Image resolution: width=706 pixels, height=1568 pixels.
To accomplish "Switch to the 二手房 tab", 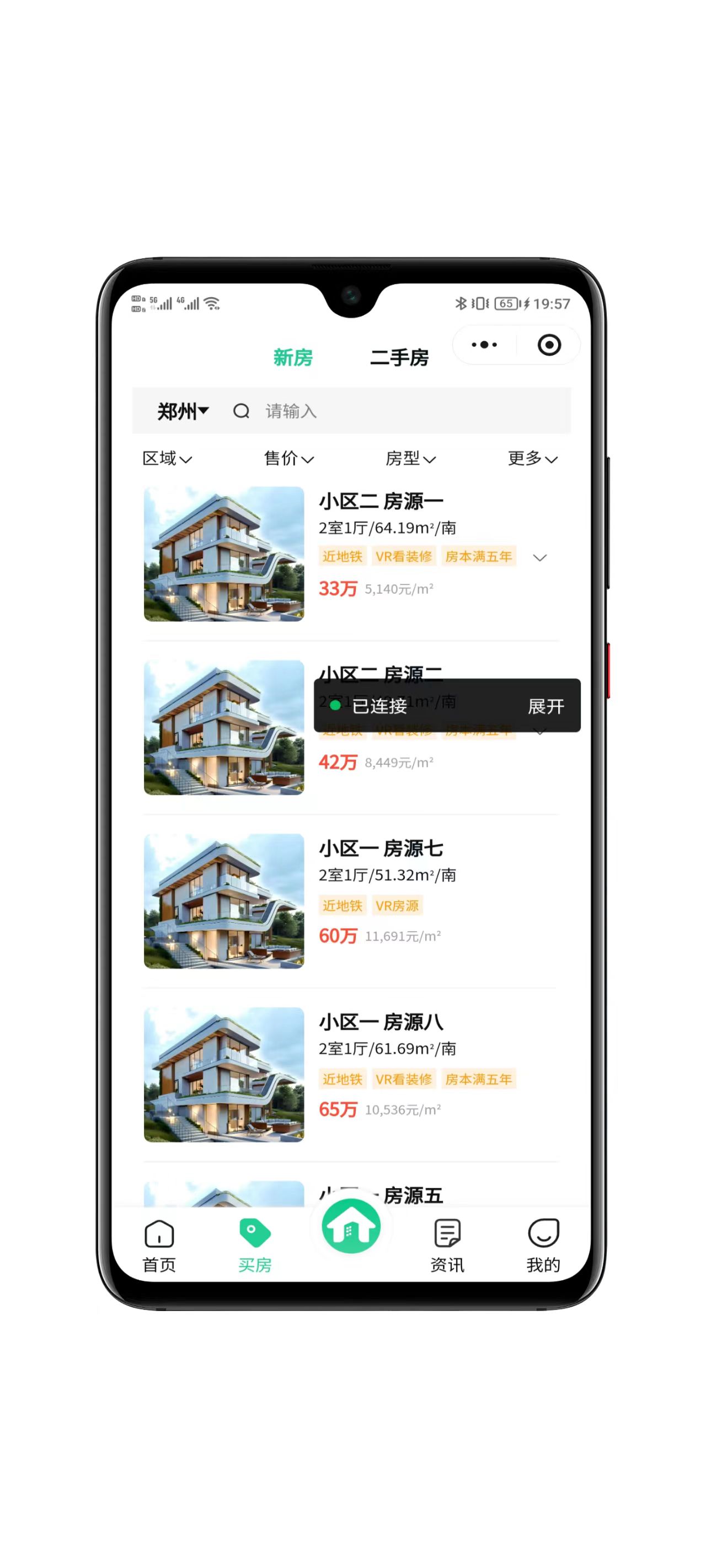I will (399, 357).
